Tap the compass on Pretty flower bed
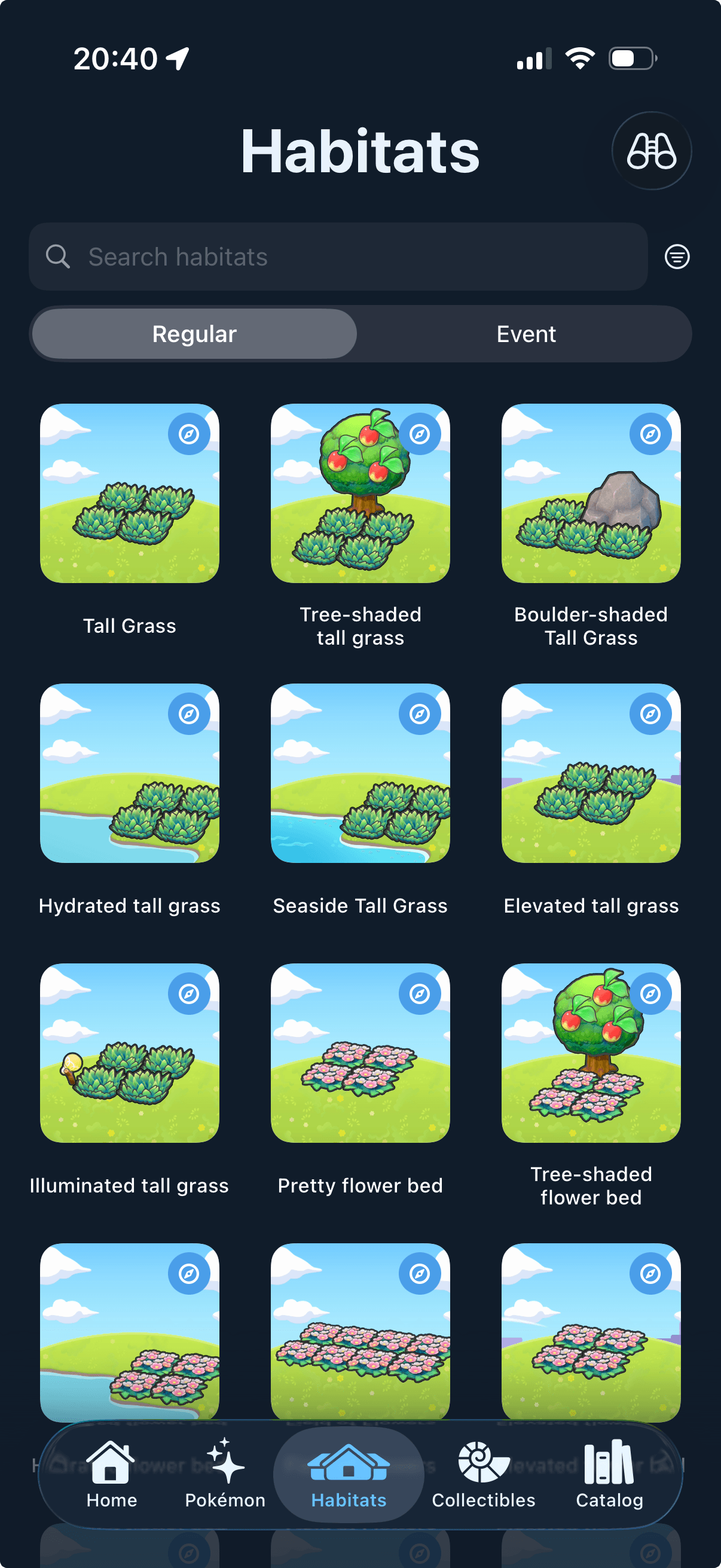Viewport: 721px width, 1568px height. pos(420,992)
